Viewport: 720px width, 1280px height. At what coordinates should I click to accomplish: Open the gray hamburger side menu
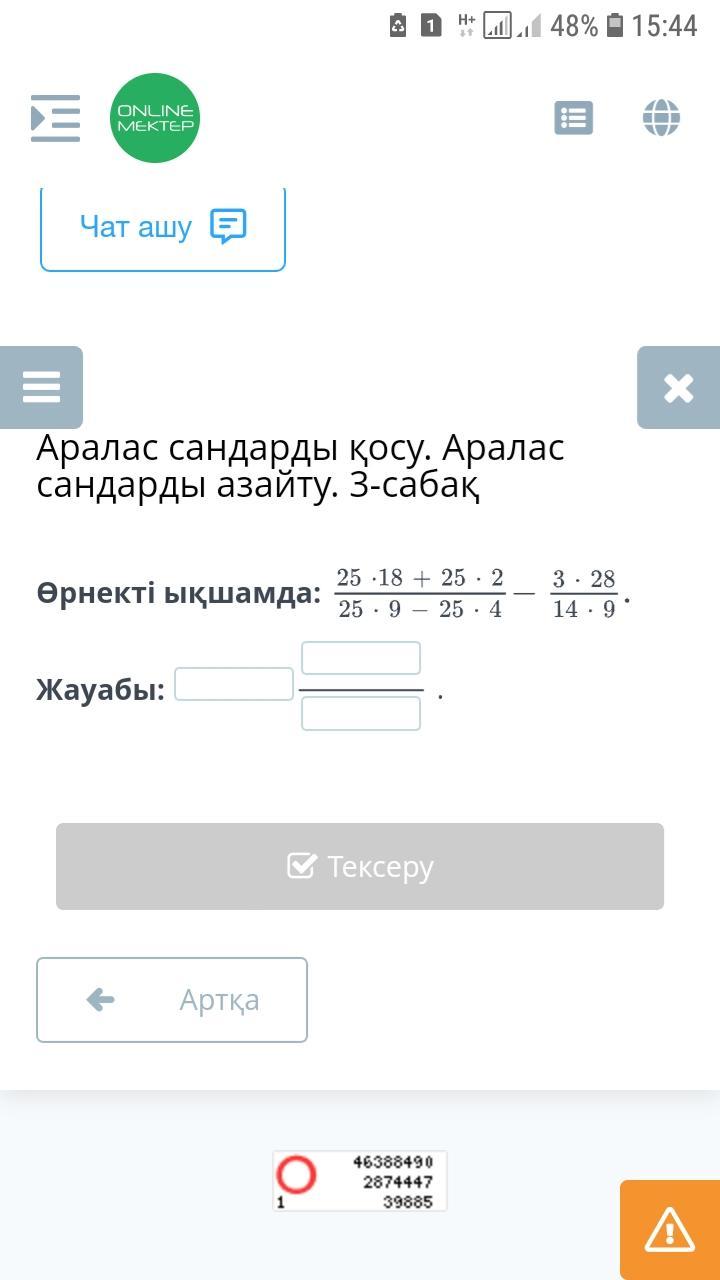pos(41,387)
